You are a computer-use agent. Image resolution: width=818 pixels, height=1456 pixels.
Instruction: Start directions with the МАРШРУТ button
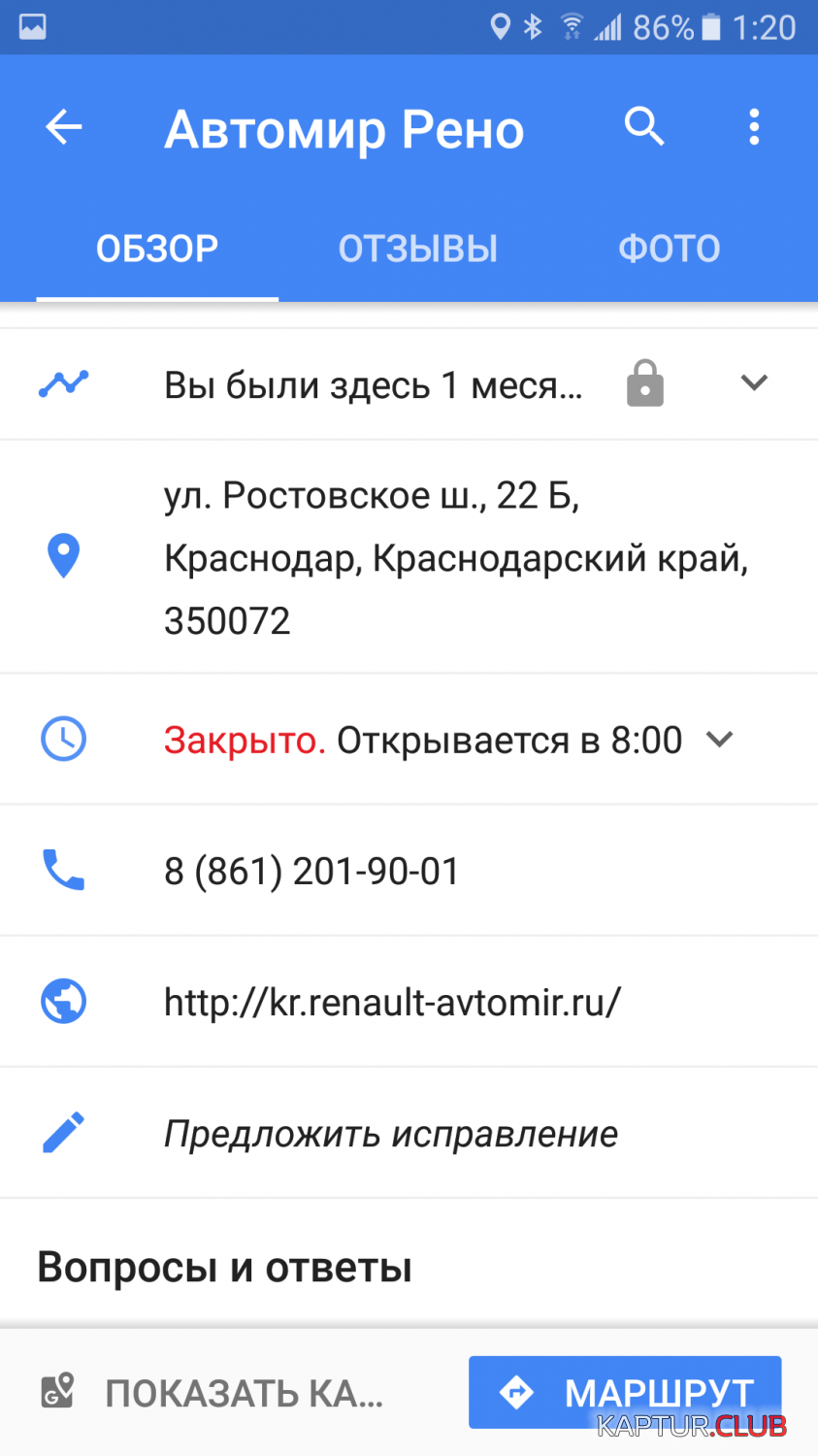(x=624, y=1392)
